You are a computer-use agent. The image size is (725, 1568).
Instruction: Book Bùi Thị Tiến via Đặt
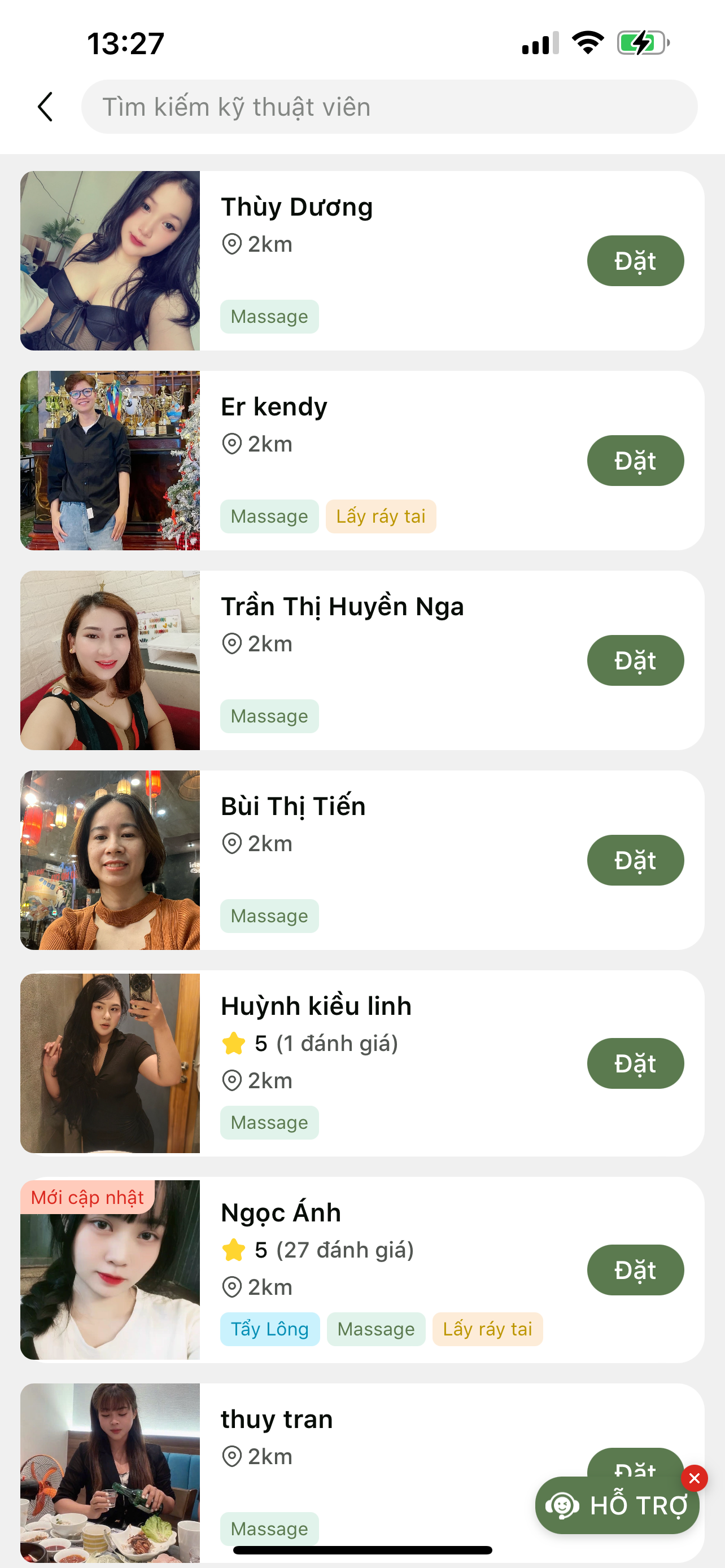[635, 860]
